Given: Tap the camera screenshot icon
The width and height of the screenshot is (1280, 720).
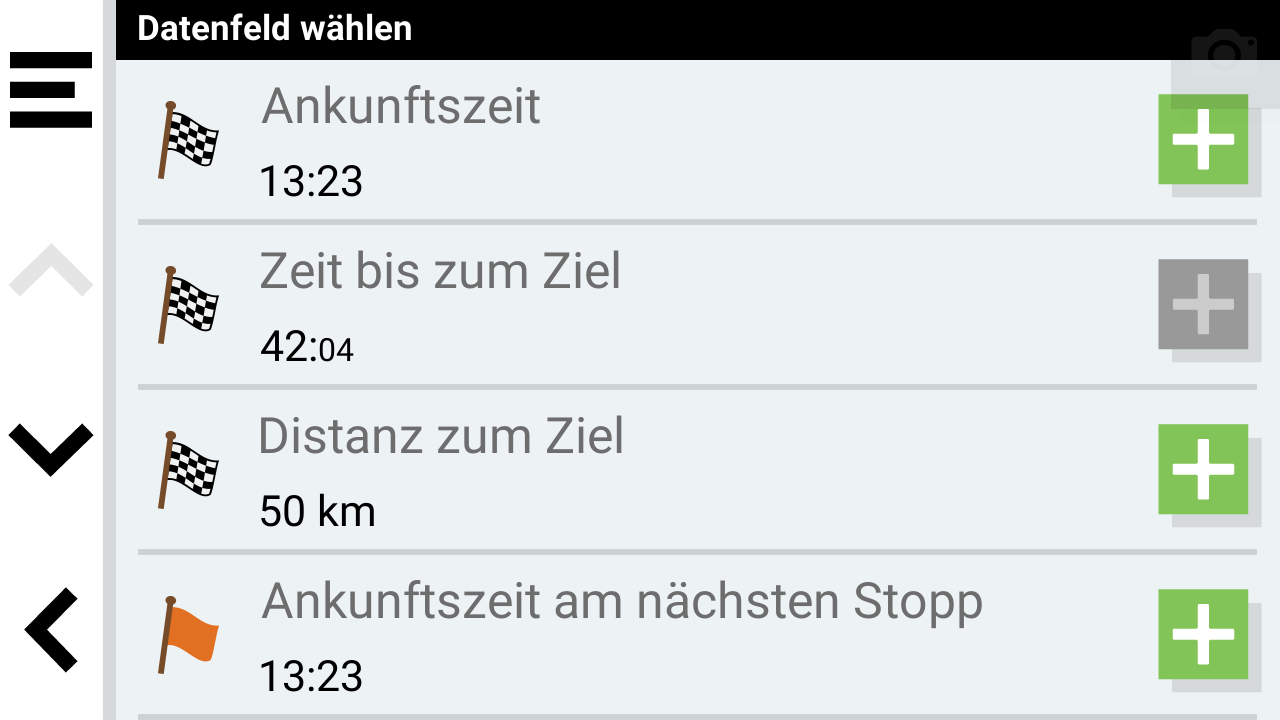Looking at the screenshot, I should click(1224, 56).
